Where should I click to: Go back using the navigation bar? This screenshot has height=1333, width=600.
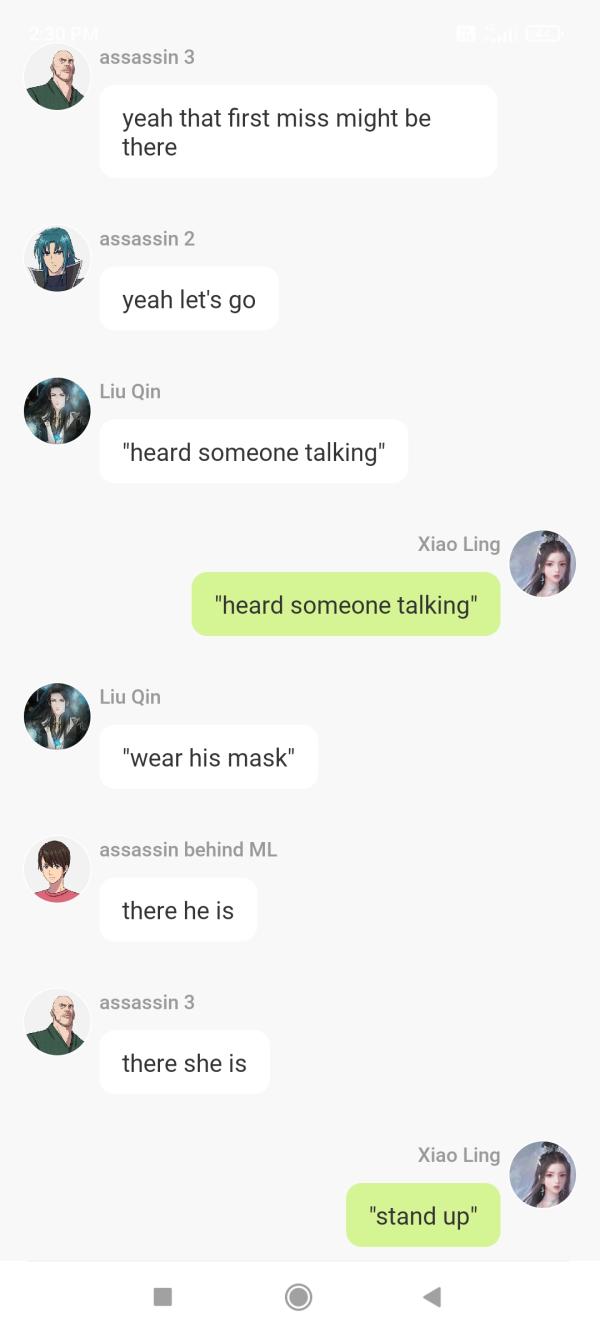432,1297
